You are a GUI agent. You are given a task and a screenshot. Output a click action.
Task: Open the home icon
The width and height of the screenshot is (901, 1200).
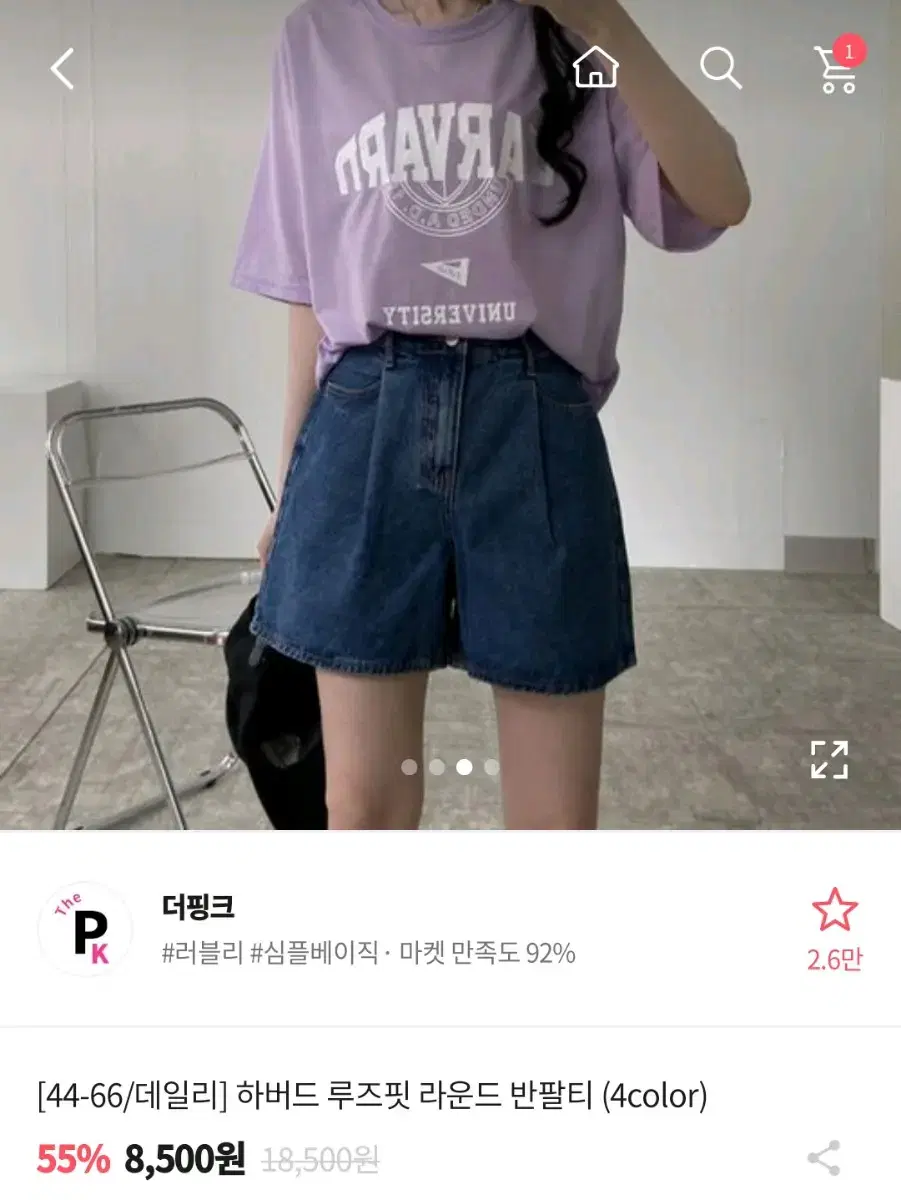coord(596,68)
